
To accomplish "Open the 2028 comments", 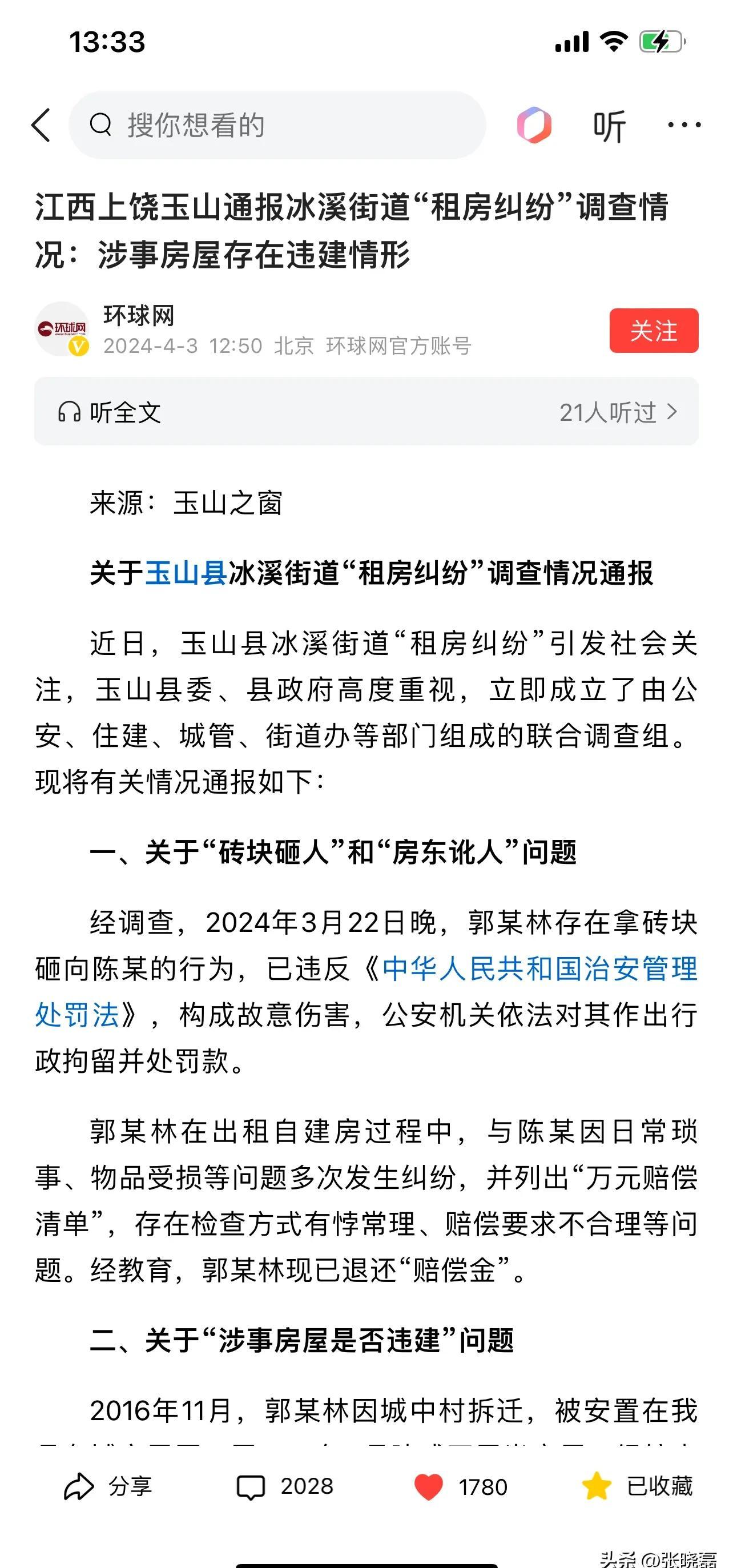I will pos(285,1486).
